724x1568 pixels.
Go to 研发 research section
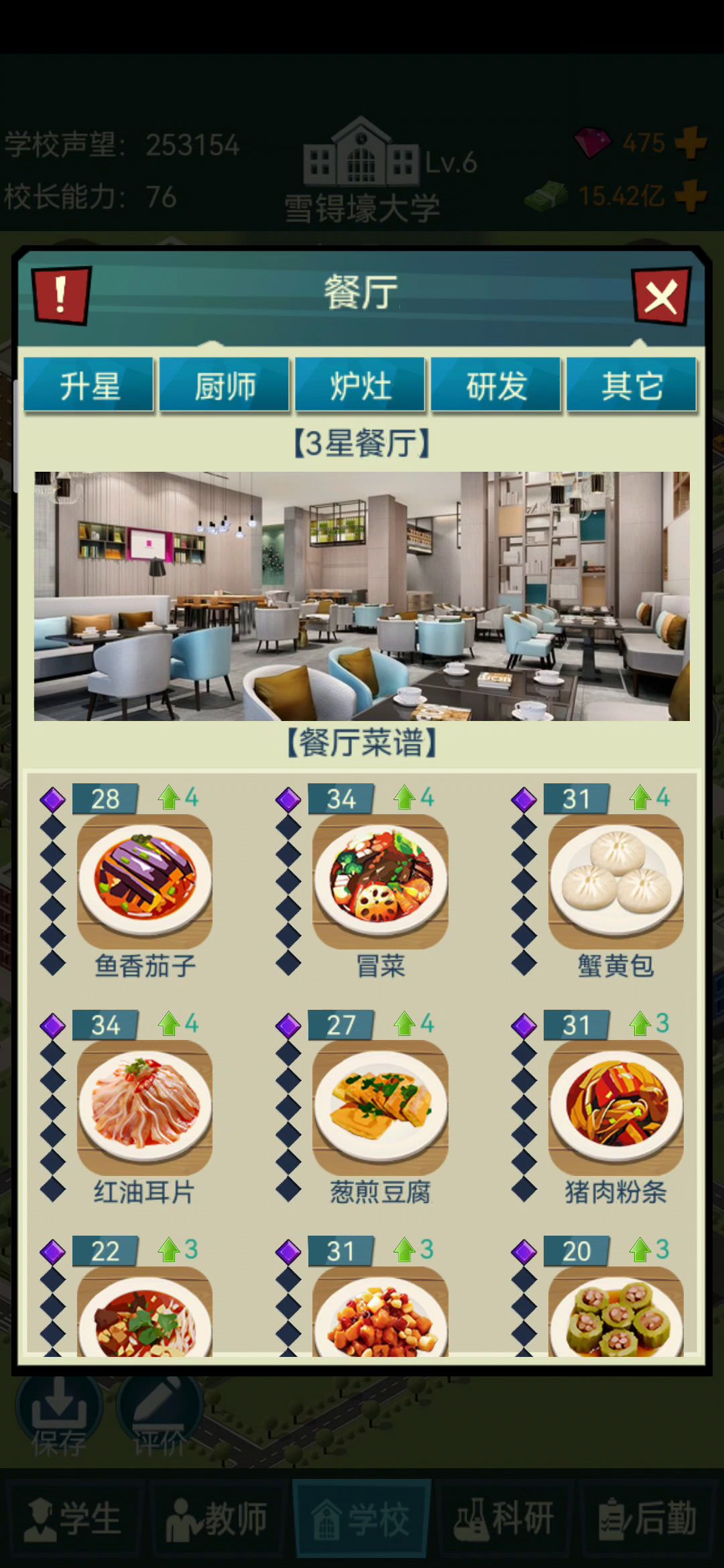496,386
